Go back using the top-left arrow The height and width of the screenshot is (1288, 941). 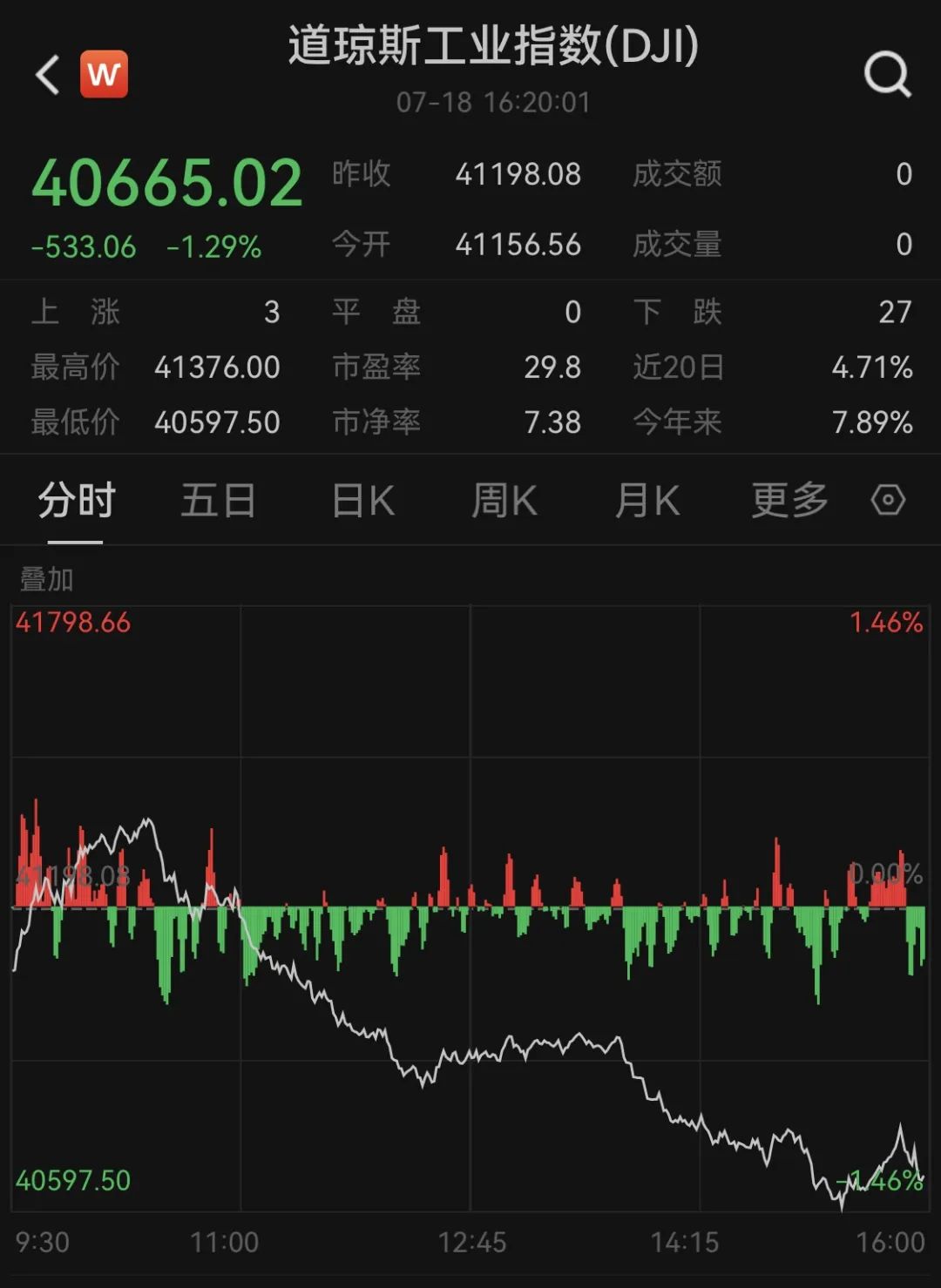pos(48,75)
